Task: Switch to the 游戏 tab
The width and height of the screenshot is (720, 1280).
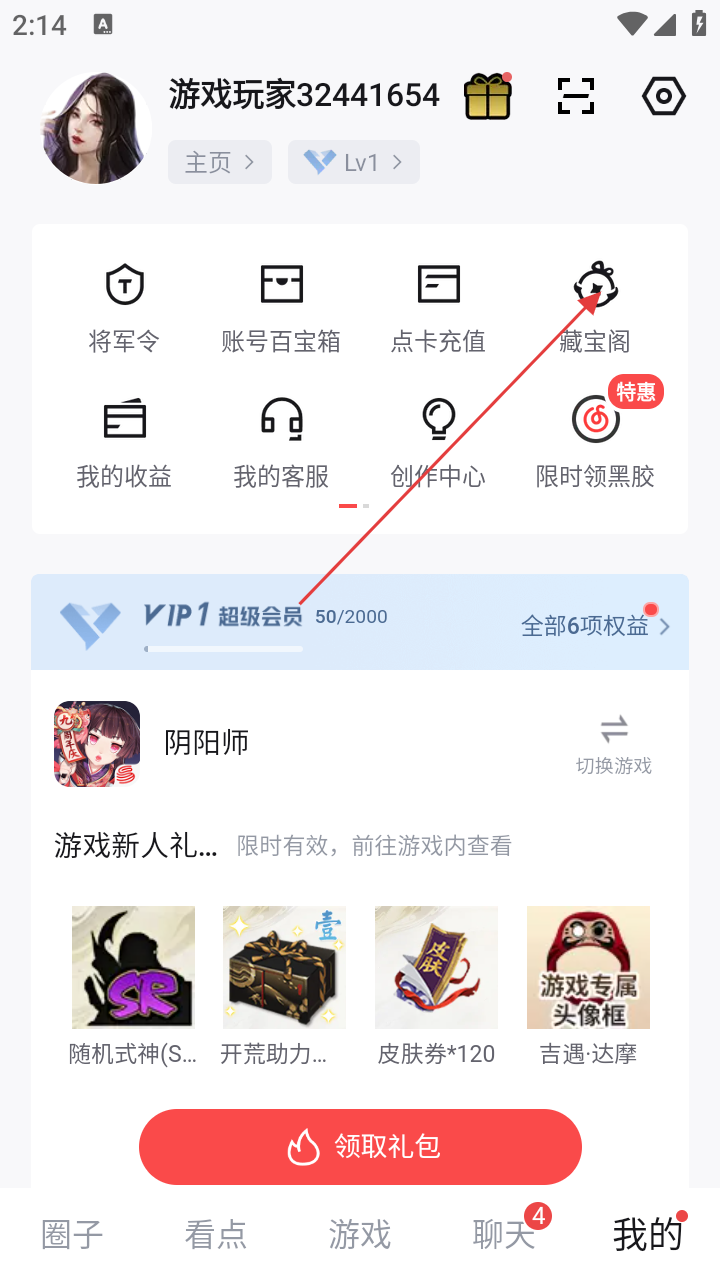Action: [x=360, y=1235]
